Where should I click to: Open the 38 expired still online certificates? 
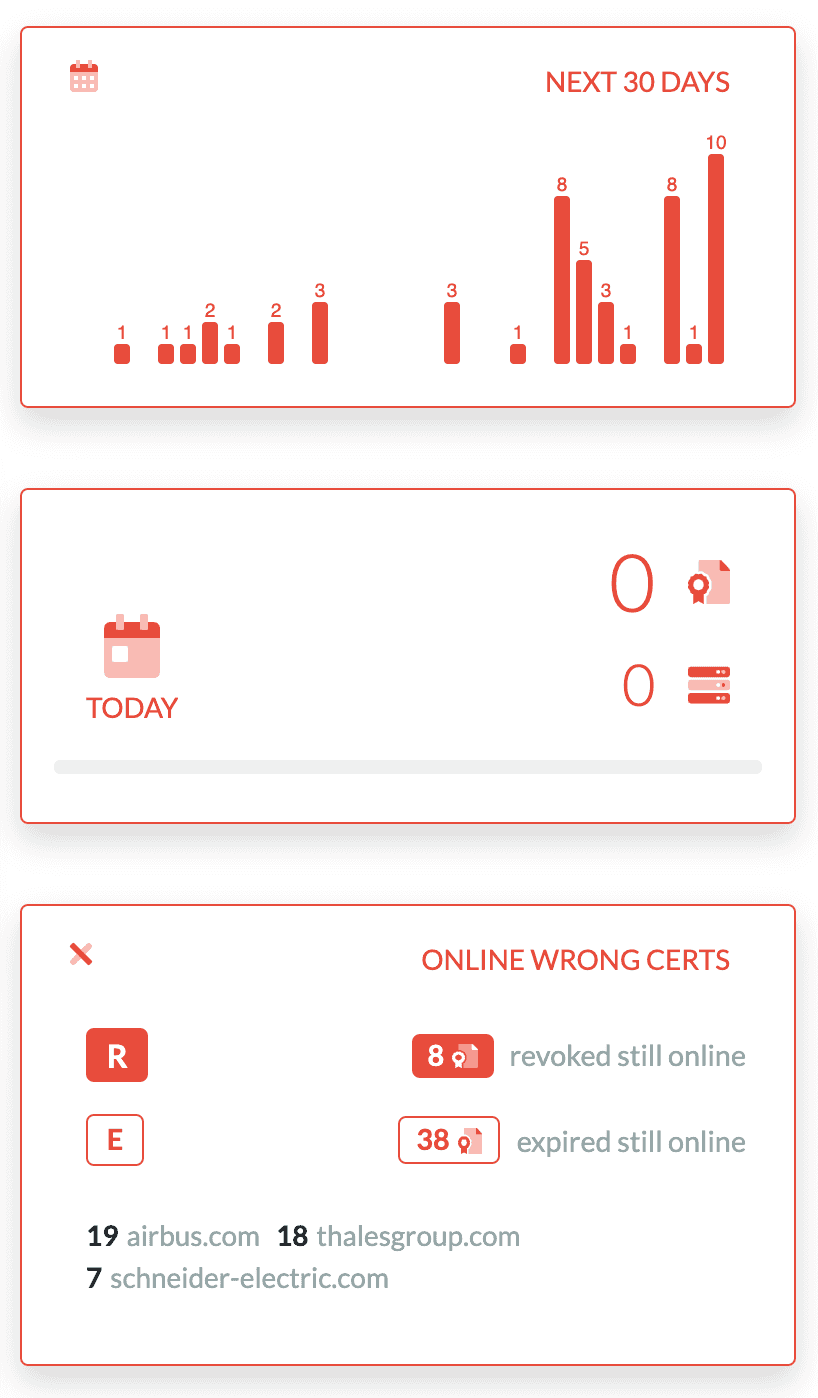tap(448, 1140)
